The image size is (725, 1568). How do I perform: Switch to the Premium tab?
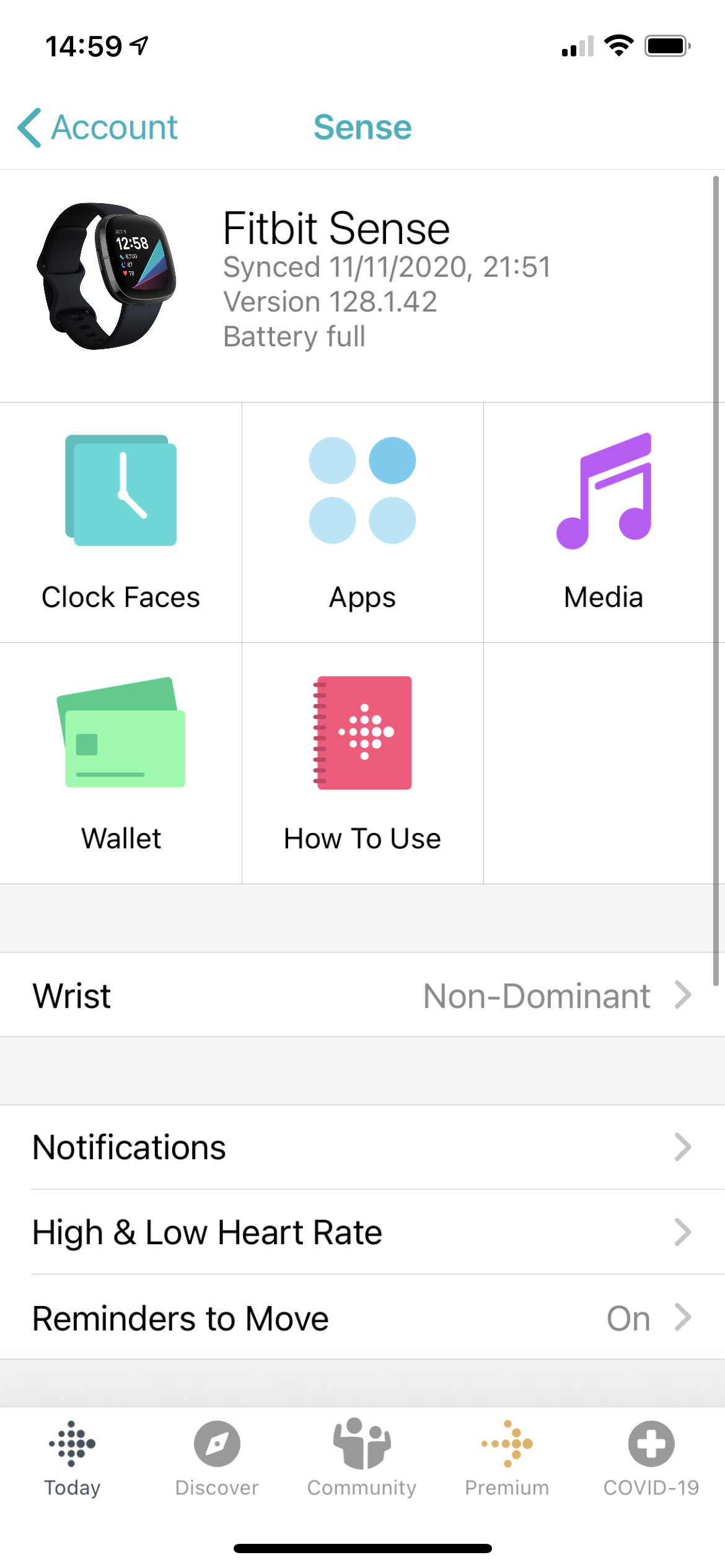[x=507, y=1458]
